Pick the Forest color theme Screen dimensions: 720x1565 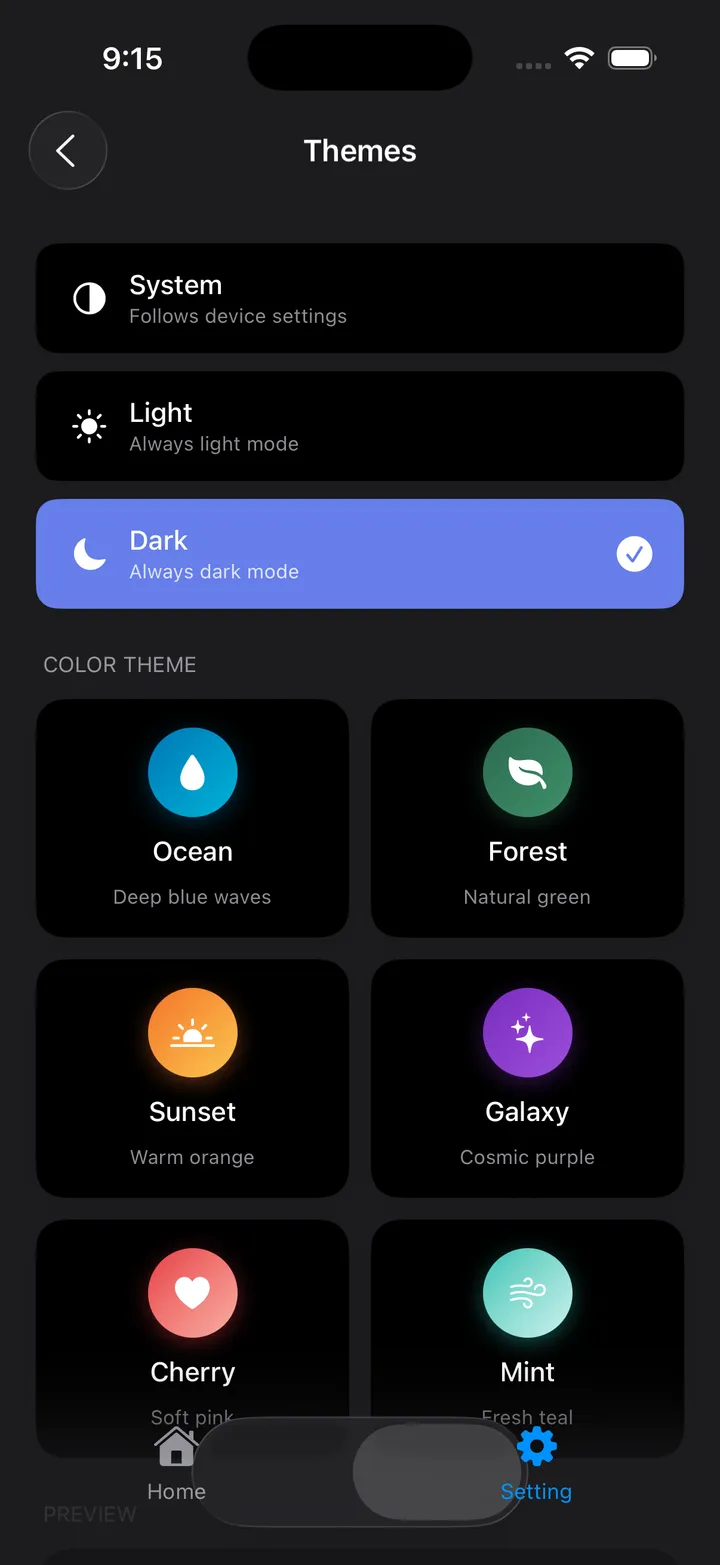point(527,818)
